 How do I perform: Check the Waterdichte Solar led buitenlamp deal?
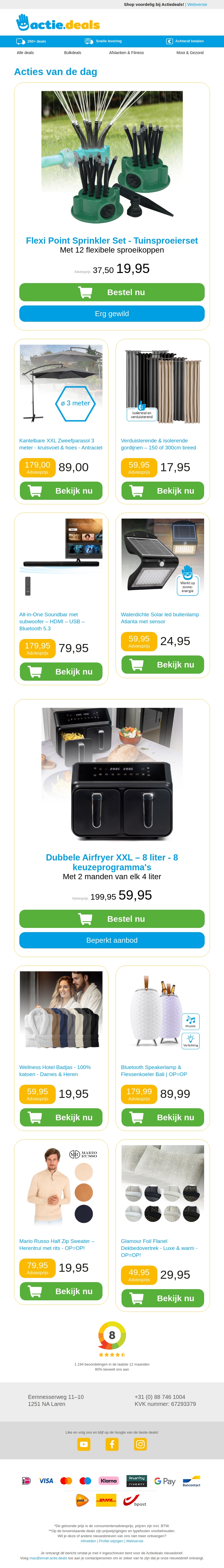pos(162,665)
